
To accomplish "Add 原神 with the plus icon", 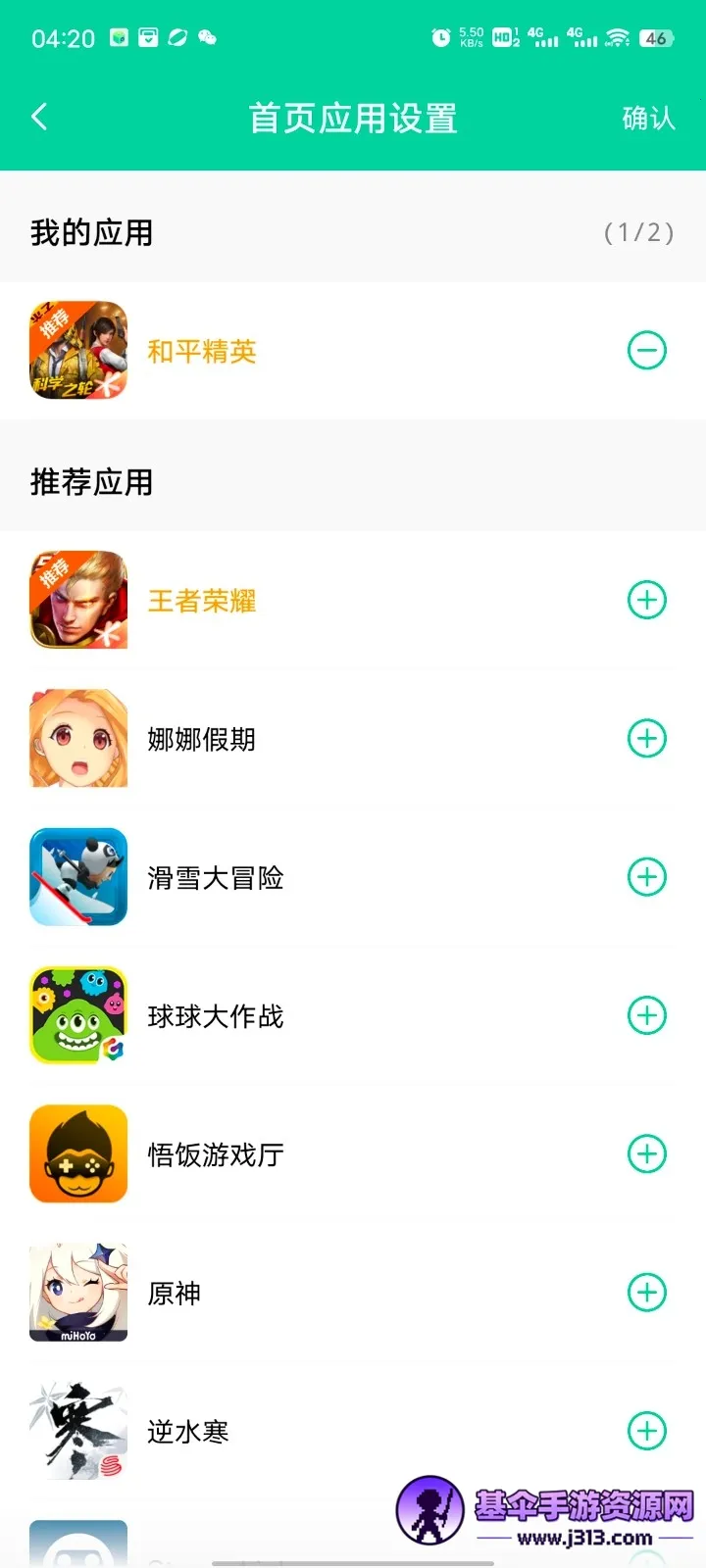I will pyautogui.click(x=647, y=1292).
